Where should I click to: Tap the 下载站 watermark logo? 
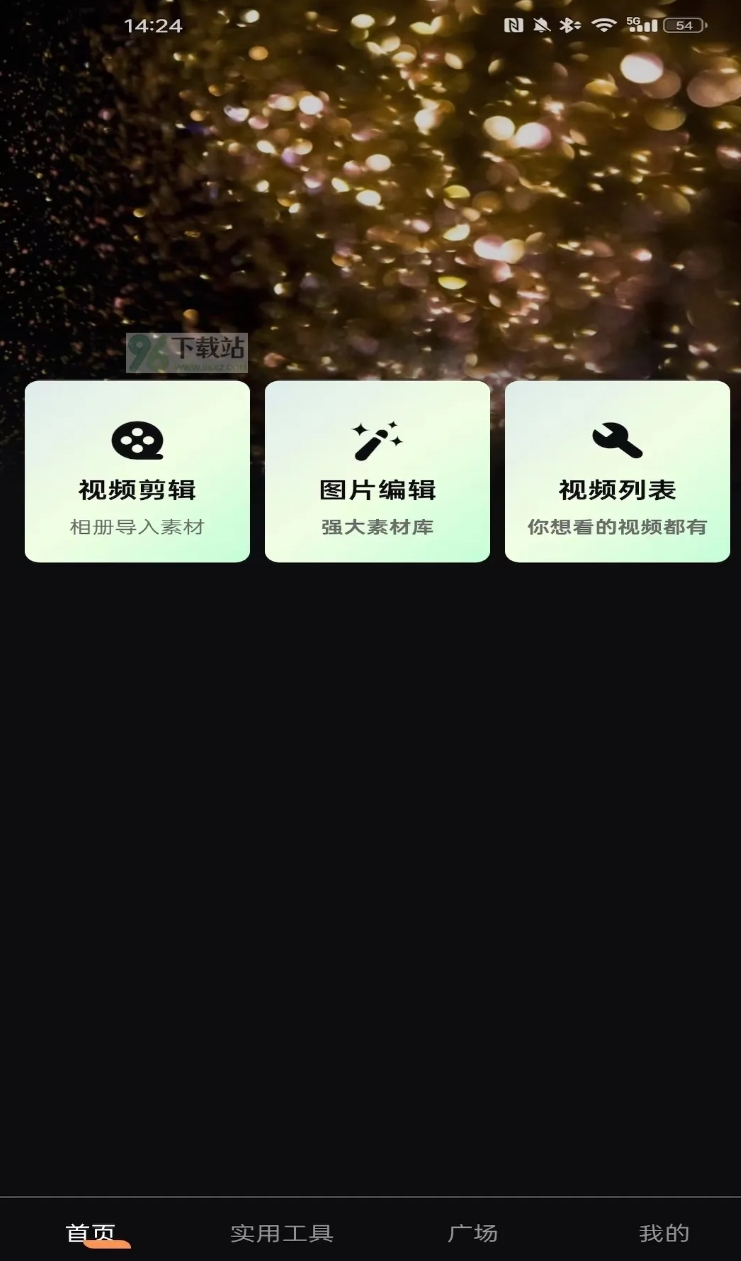tap(189, 352)
